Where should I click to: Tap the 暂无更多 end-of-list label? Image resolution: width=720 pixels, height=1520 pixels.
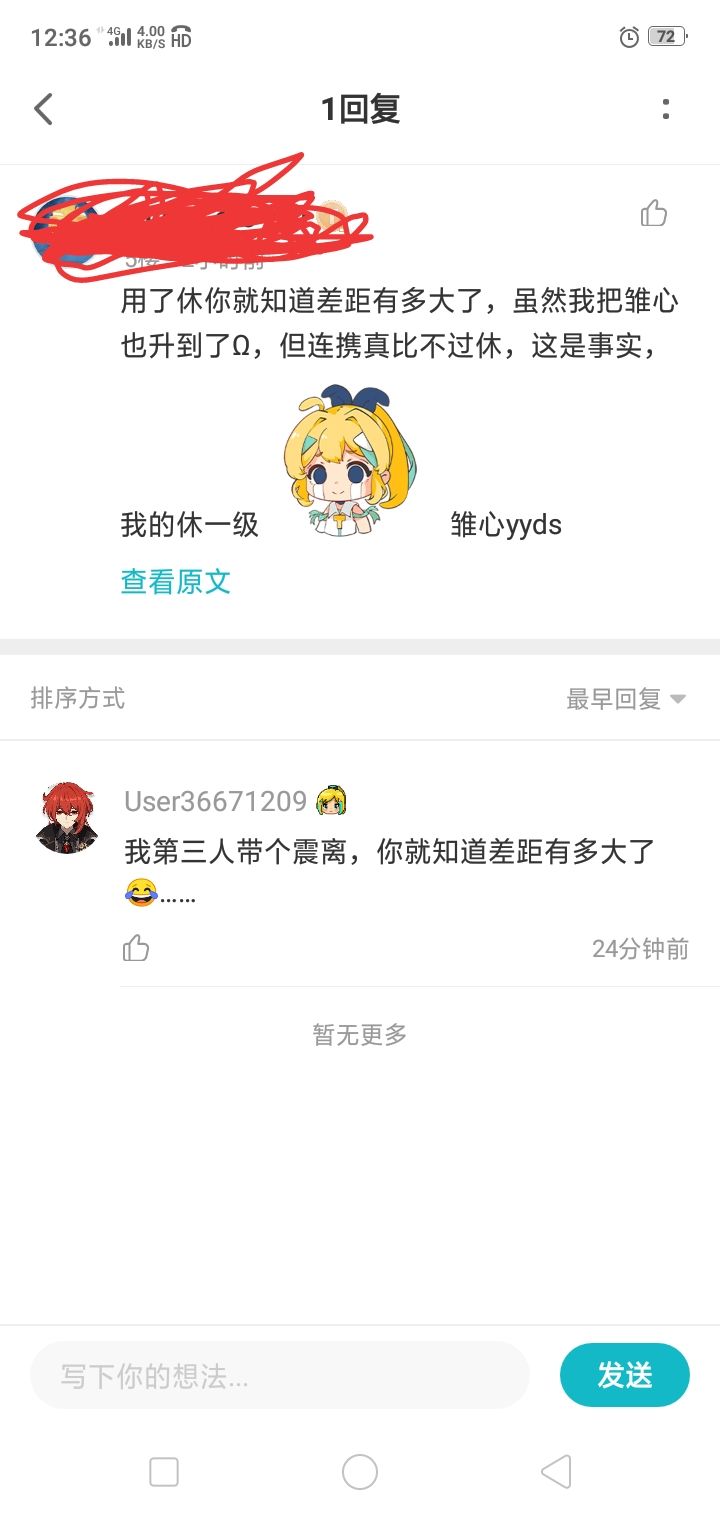pos(359,1035)
